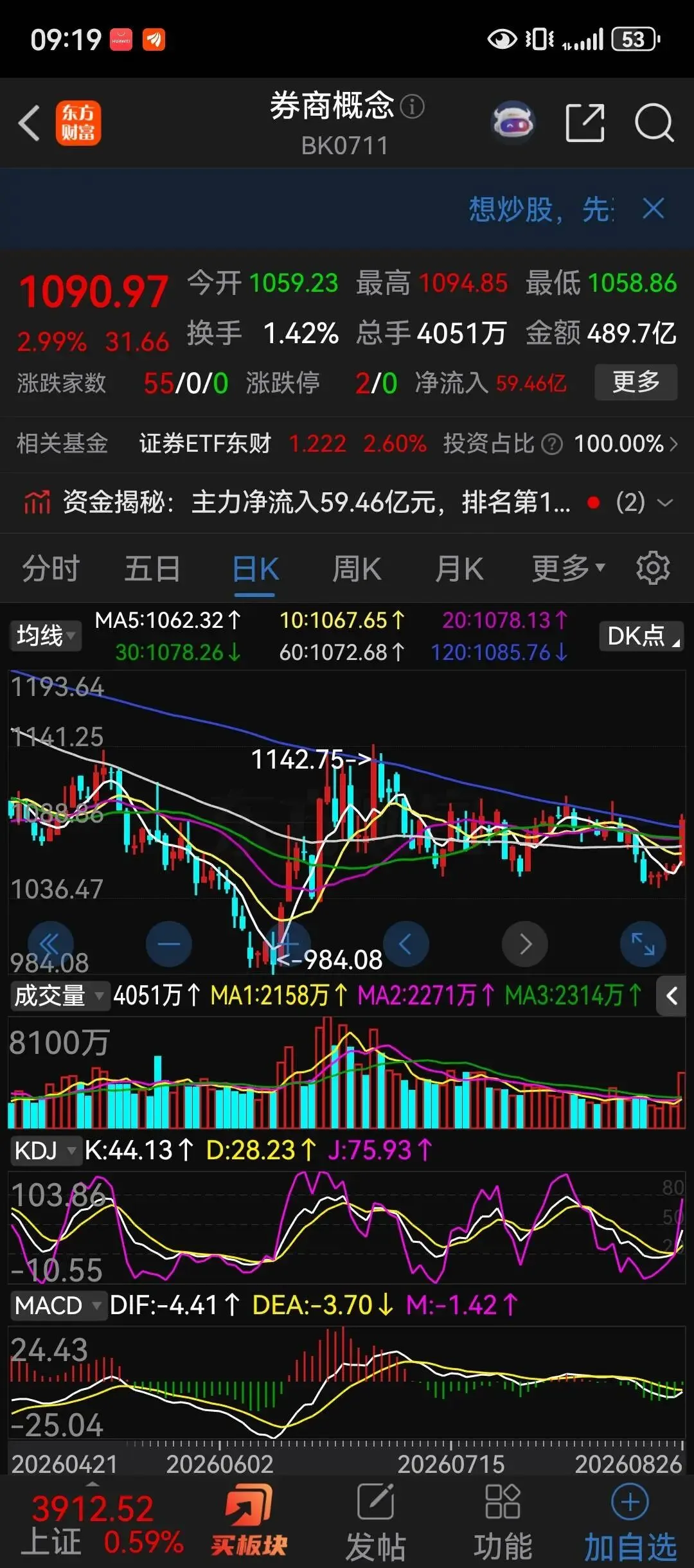Open the 成交量 indicator dropdown
The height and width of the screenshot is (1568, 694).
[x=58, y=995]
